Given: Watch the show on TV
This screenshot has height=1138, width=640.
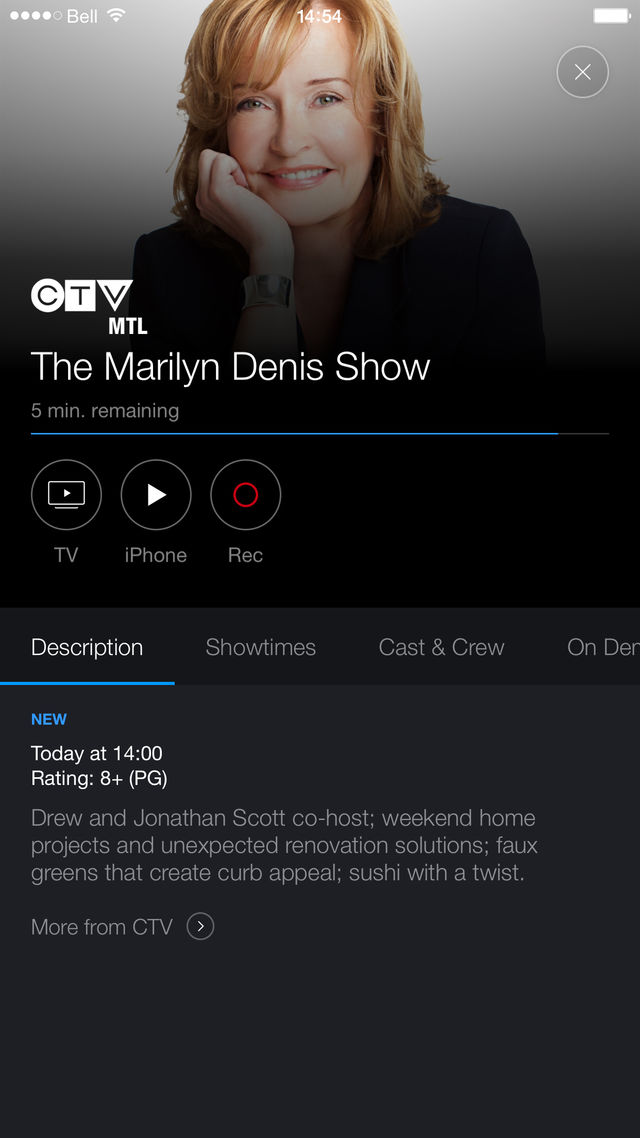Looking at the screenshot, I should point(66,494).
